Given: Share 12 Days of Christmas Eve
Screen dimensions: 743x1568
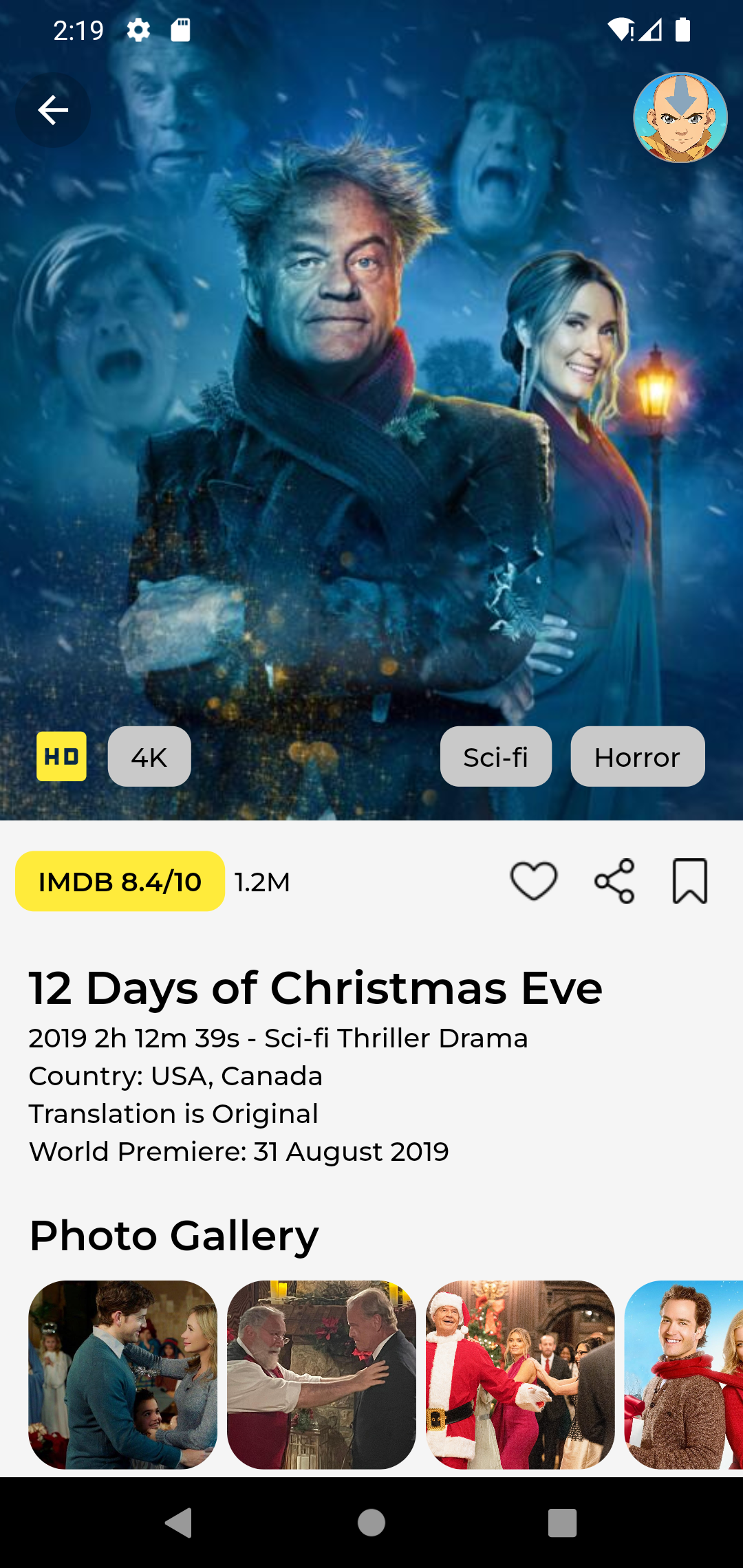Looking at the screenshot, I should (614, 881).
